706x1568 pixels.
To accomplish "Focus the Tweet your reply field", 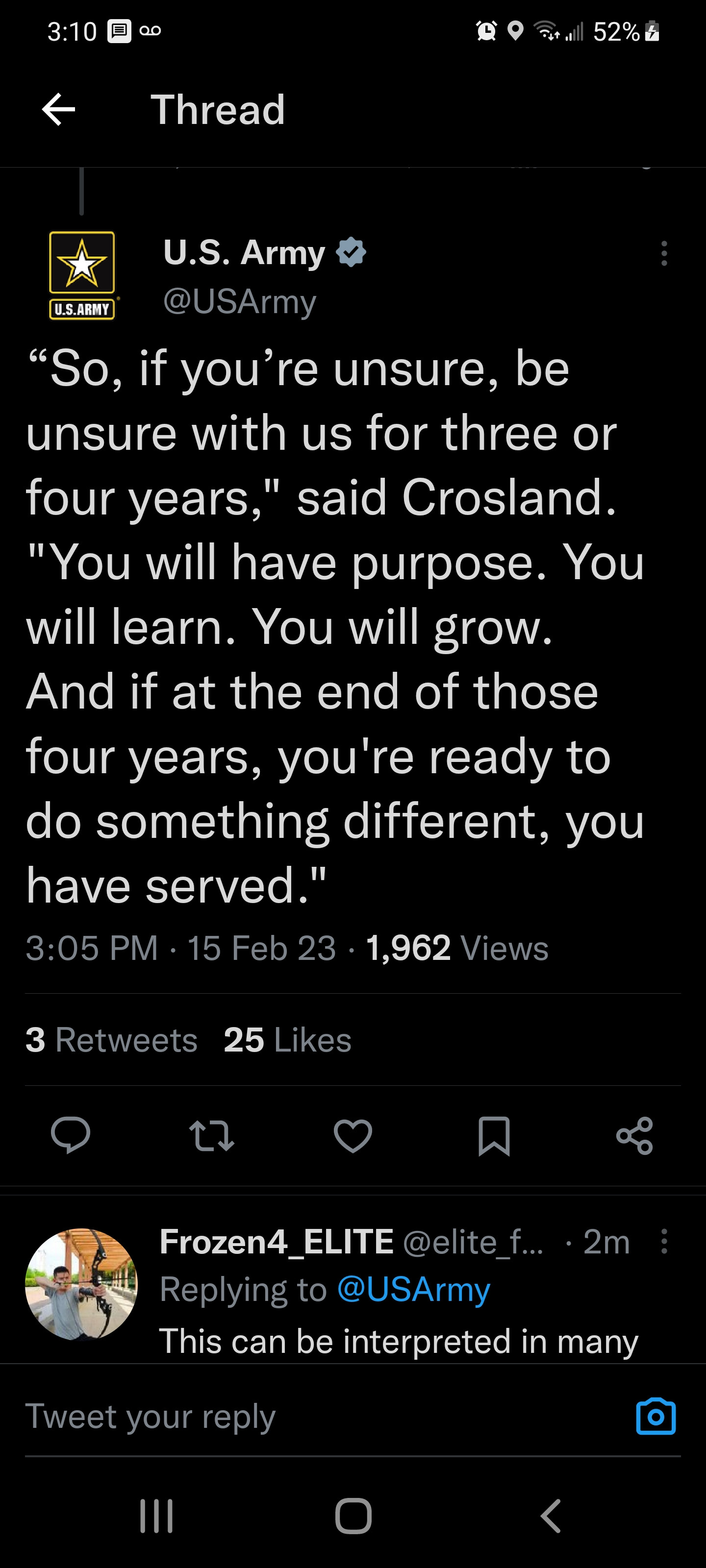I will (304, 1416).
